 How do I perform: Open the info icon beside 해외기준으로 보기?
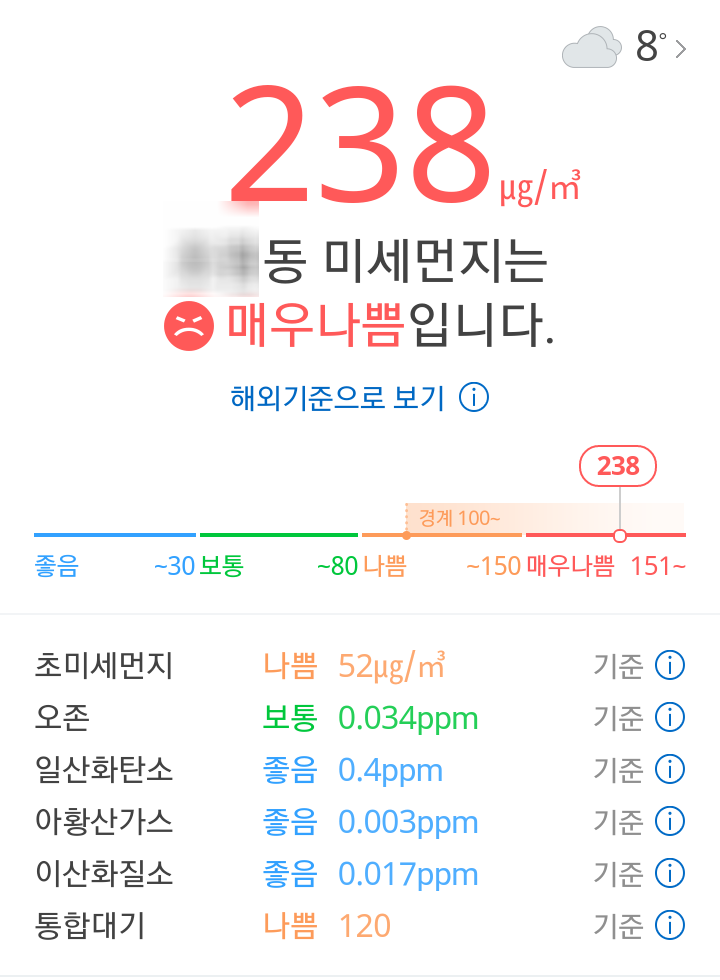click(x=473, y=398)
